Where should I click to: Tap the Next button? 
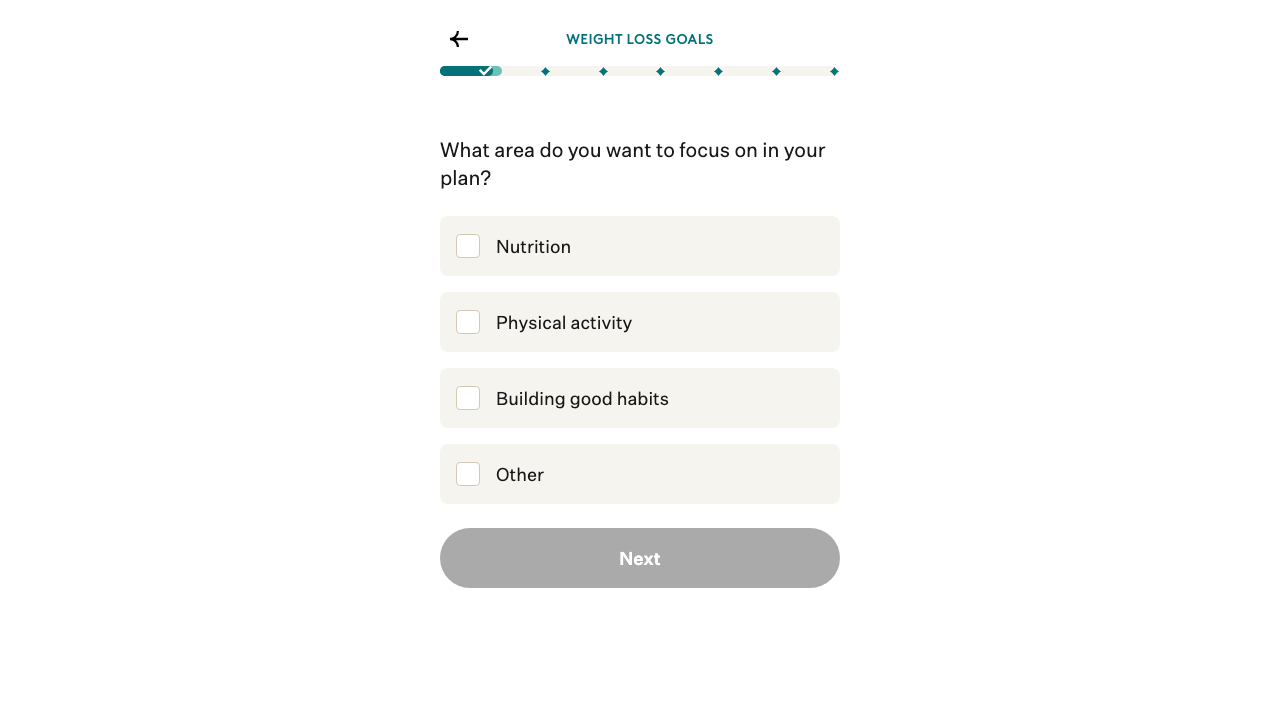[x=639, y=558]
